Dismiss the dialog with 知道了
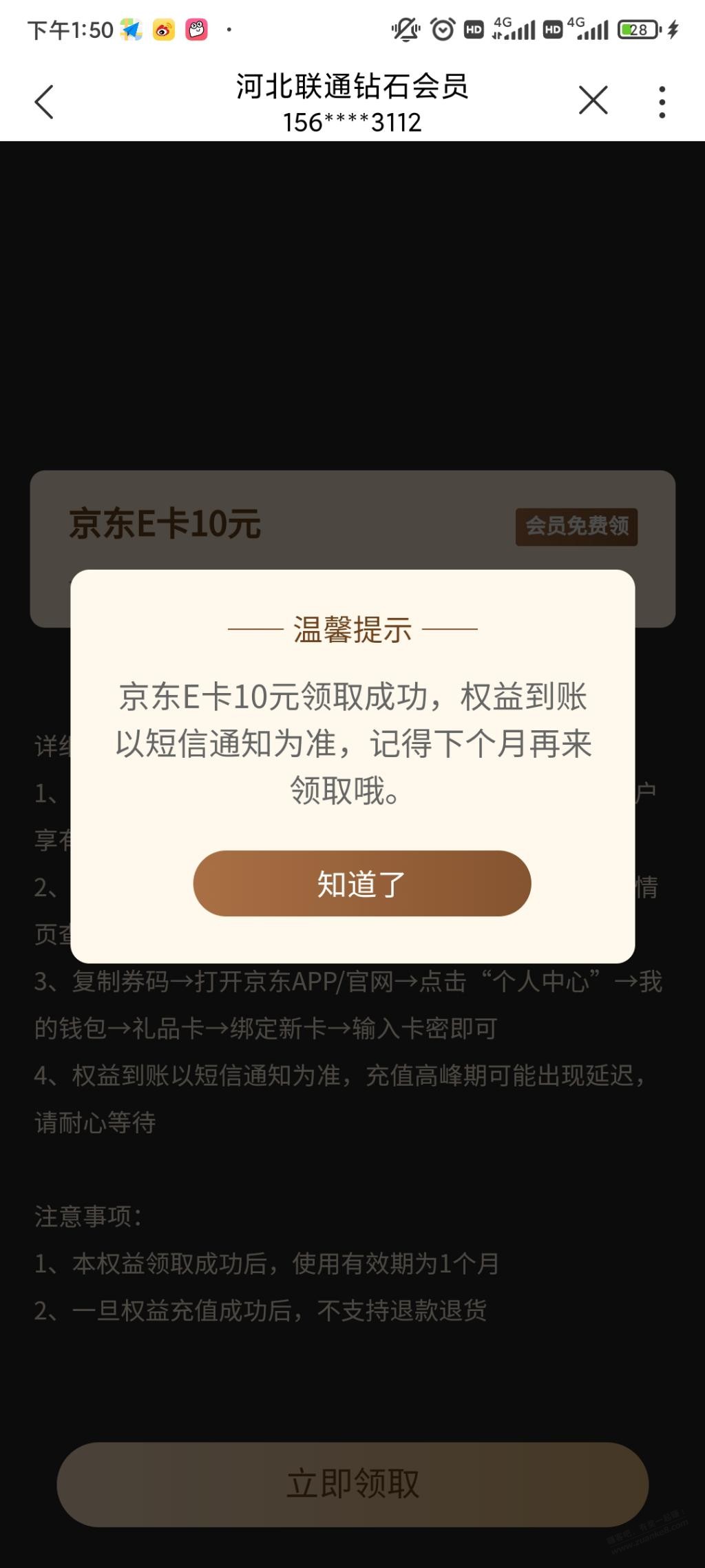Screen dimensions: 705x1568 pyautogui.click(x=361, y=883)
